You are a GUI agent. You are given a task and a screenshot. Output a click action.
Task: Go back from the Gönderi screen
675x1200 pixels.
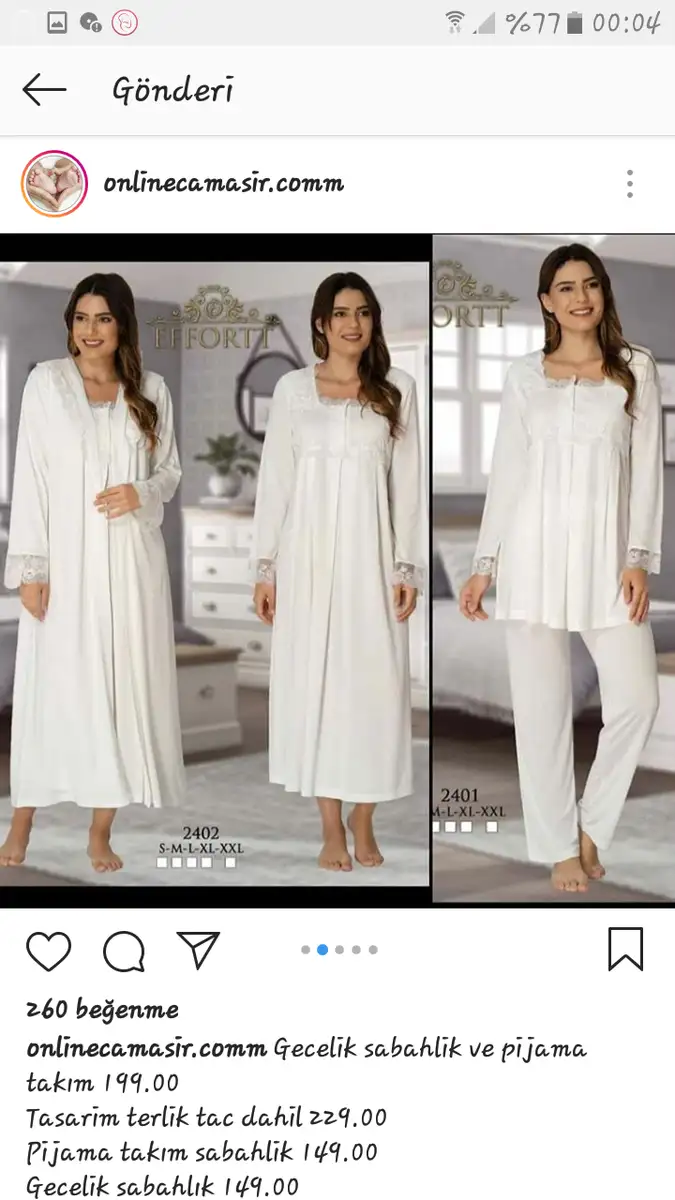tap(44, 90)
